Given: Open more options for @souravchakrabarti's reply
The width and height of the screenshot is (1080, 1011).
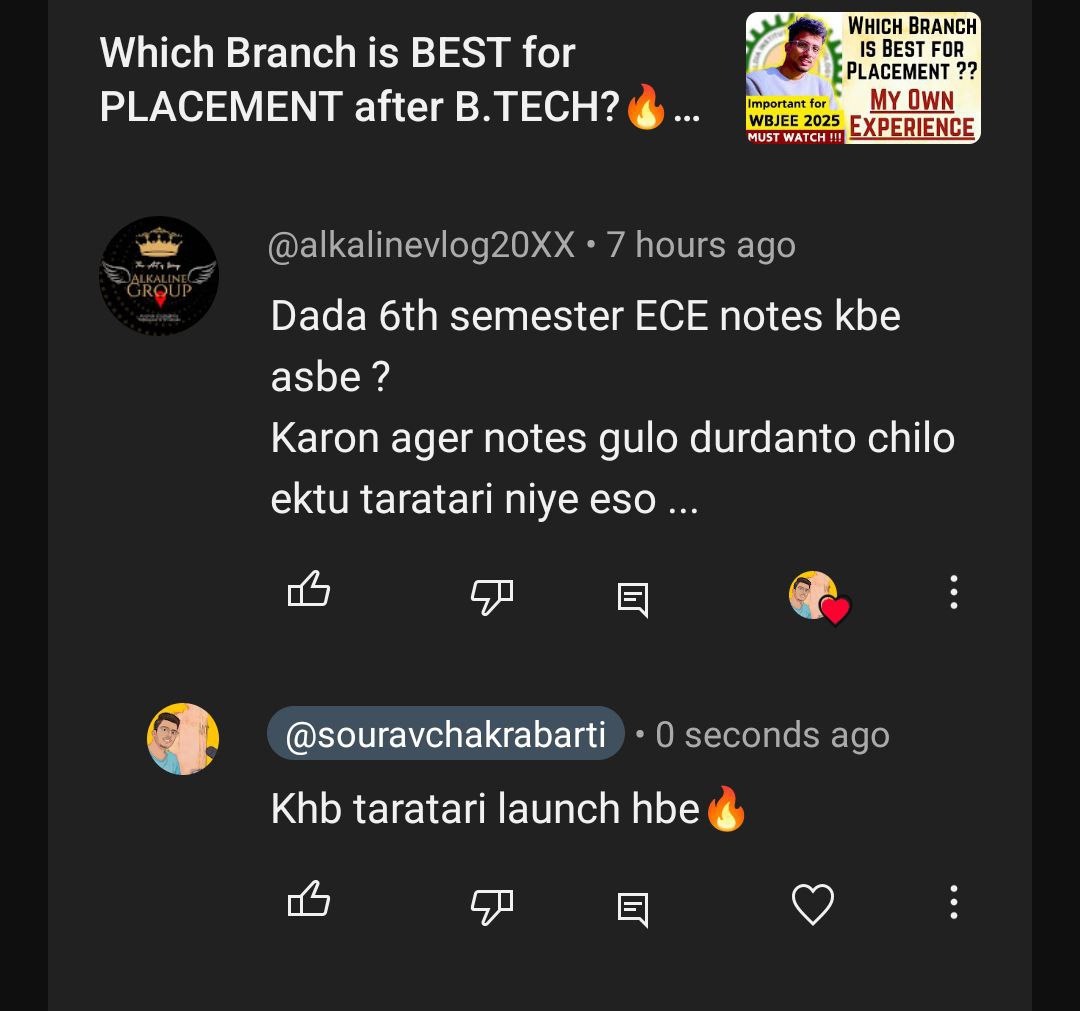Looking at the screenshot, I should pos(953,902).
